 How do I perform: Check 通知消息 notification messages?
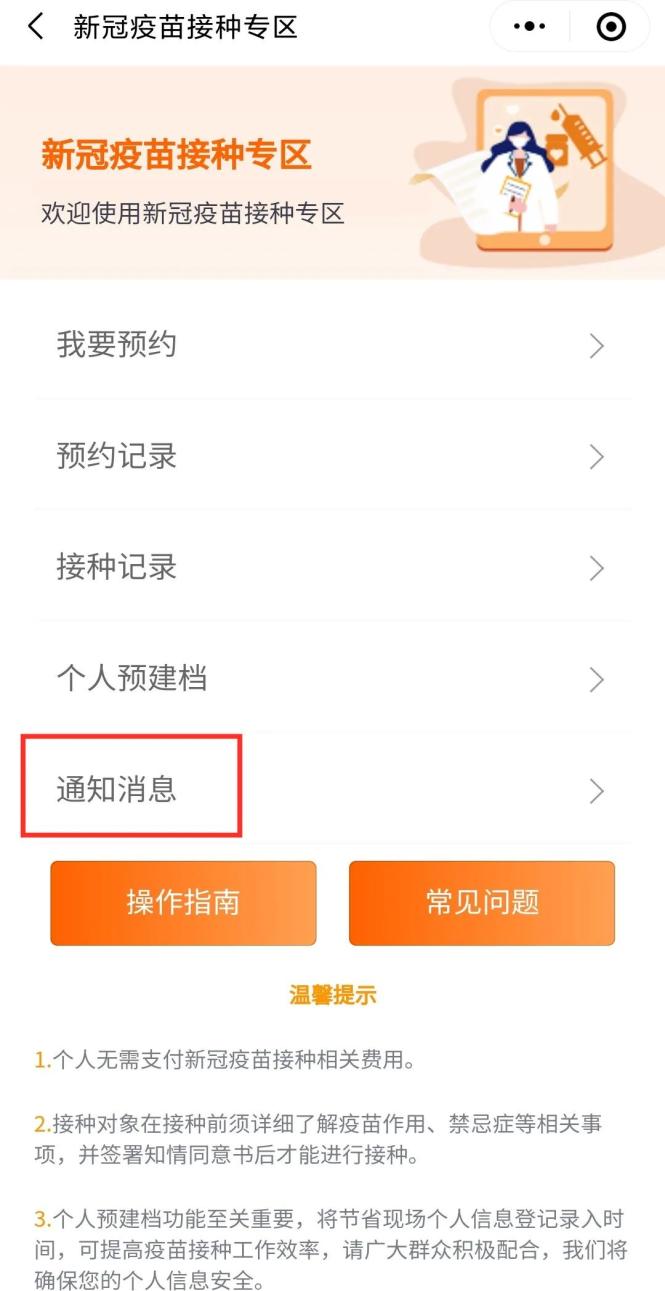coord(332,790)
